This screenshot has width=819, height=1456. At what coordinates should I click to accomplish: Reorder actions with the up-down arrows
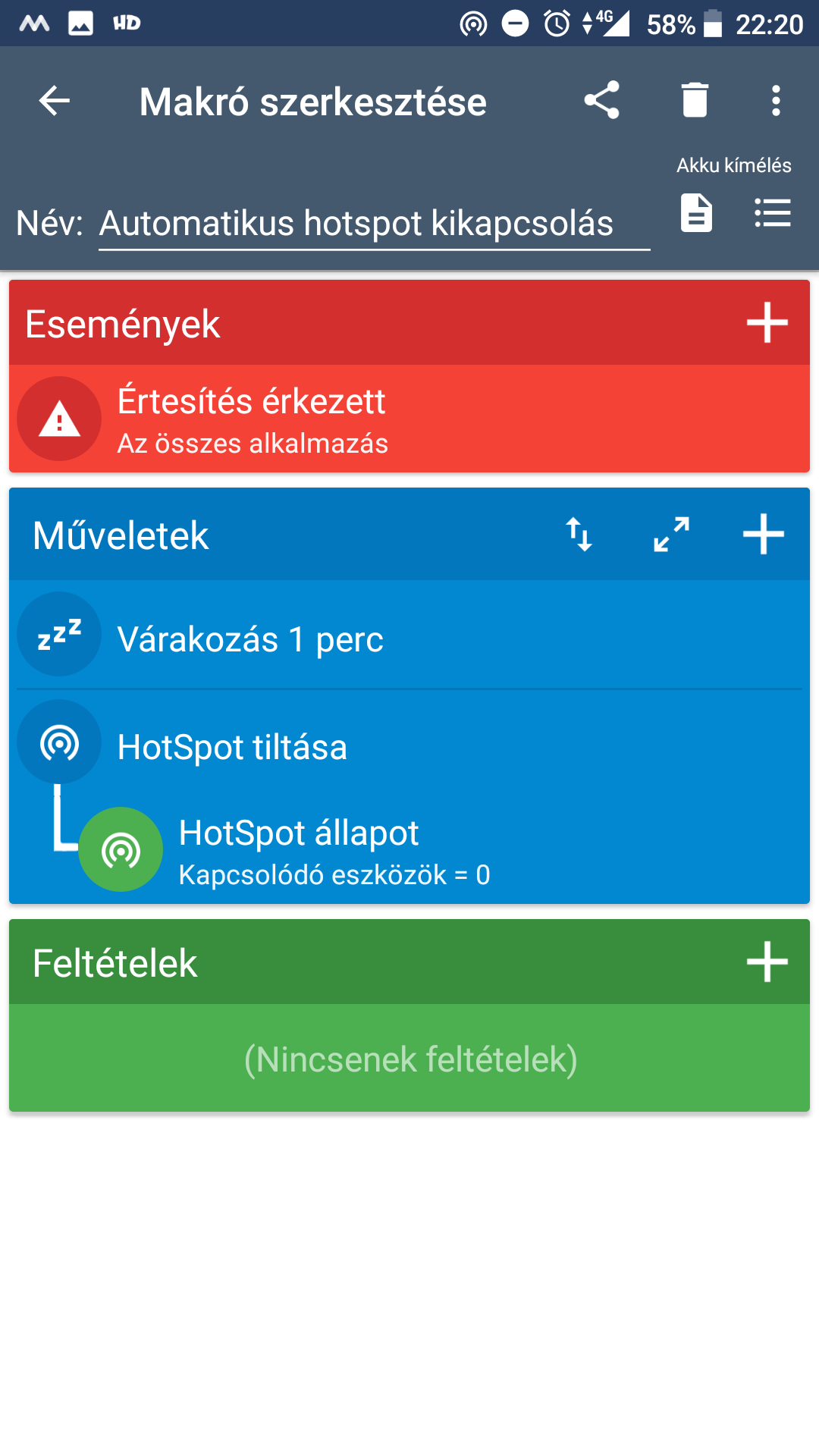click(x=579, y=535)
